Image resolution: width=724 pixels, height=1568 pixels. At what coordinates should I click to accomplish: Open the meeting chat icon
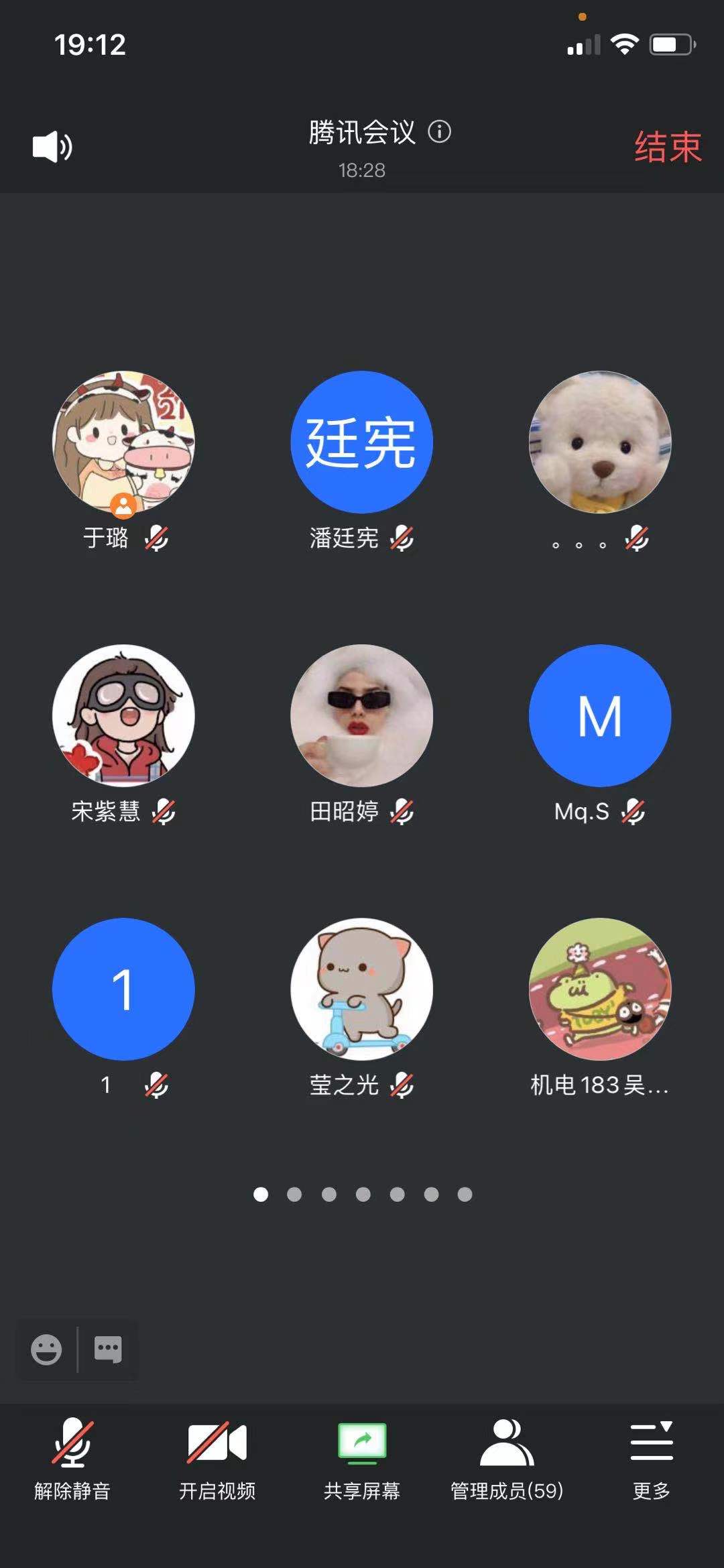(x=108, y=1349)
